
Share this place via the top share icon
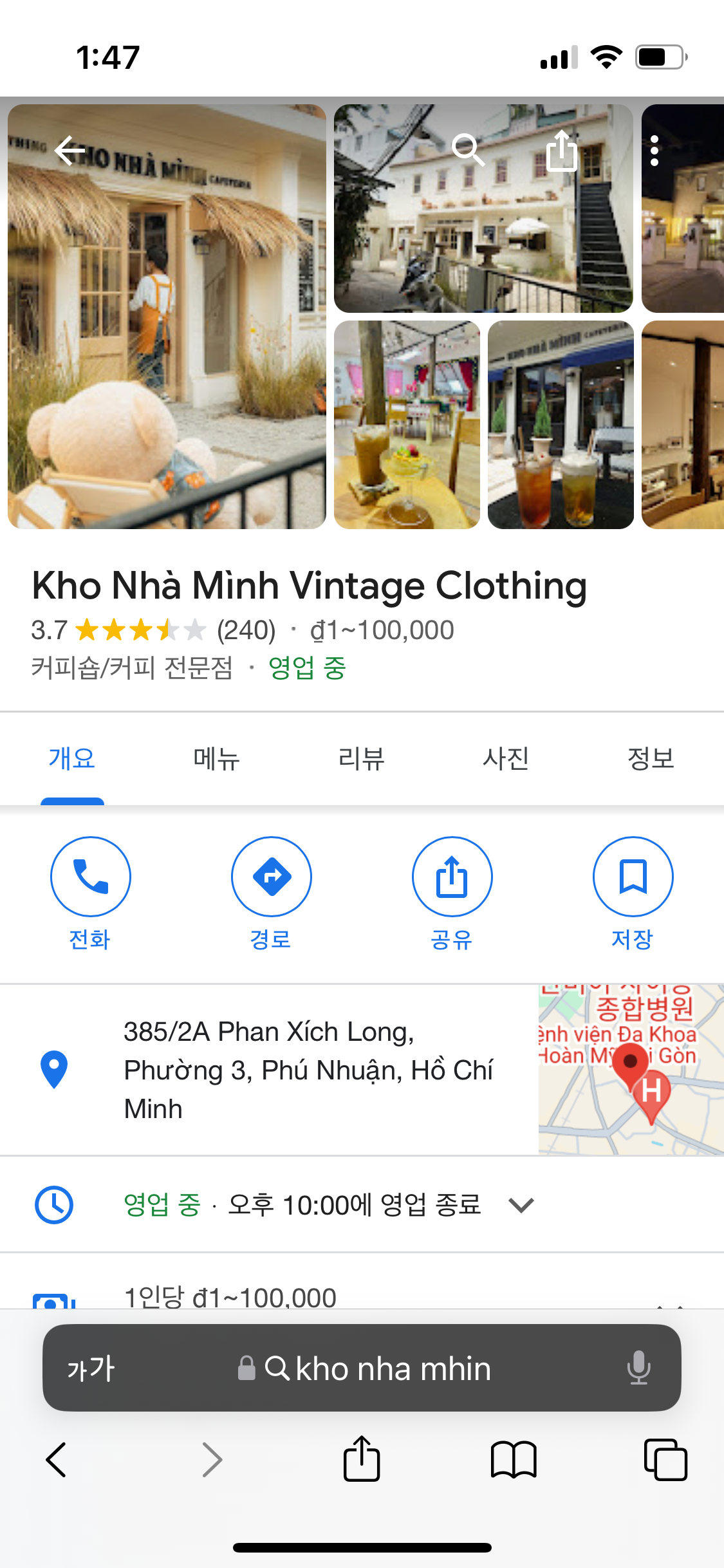coord(562,151)
